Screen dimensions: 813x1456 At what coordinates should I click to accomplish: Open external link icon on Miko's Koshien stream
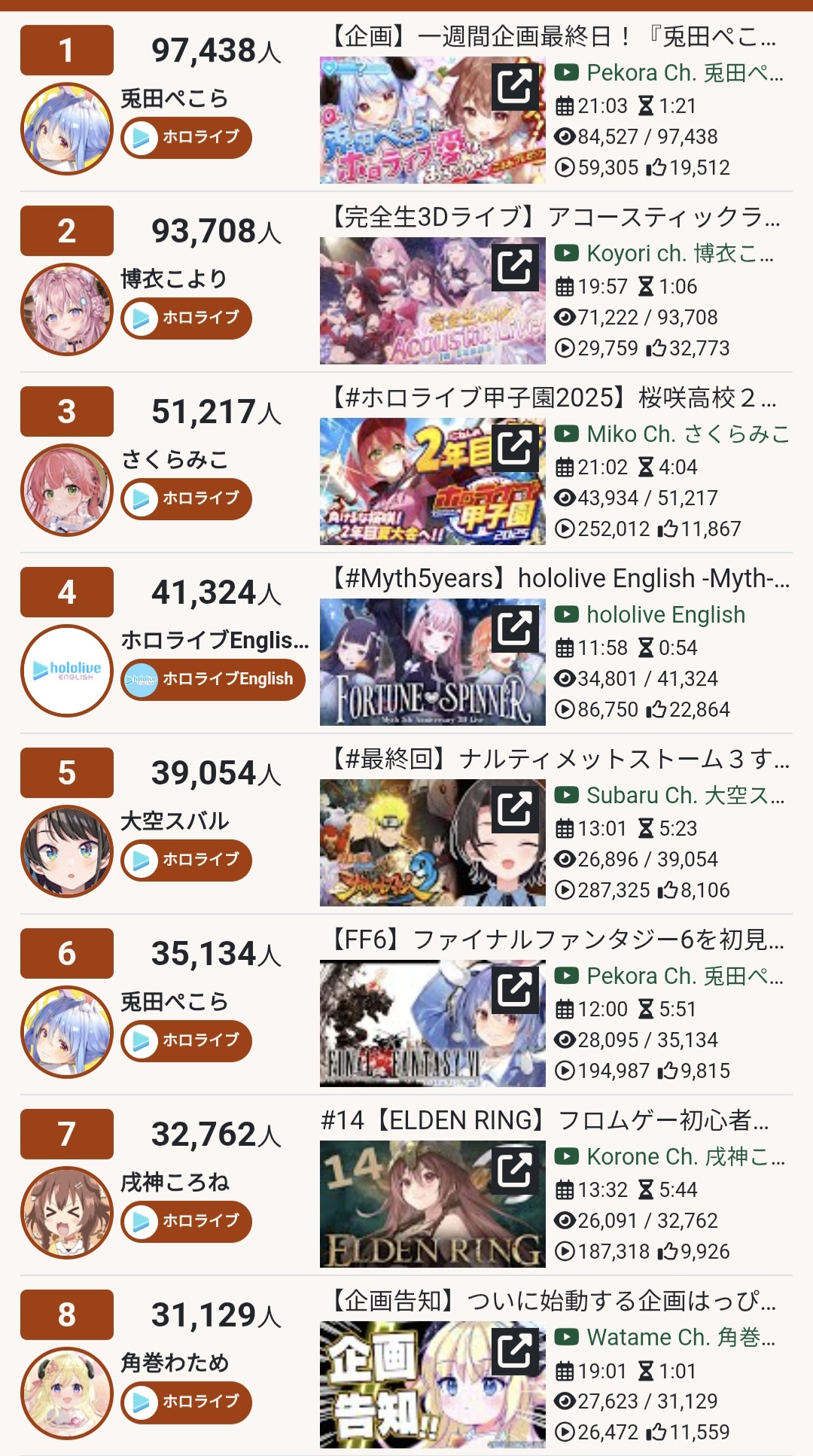516,448
